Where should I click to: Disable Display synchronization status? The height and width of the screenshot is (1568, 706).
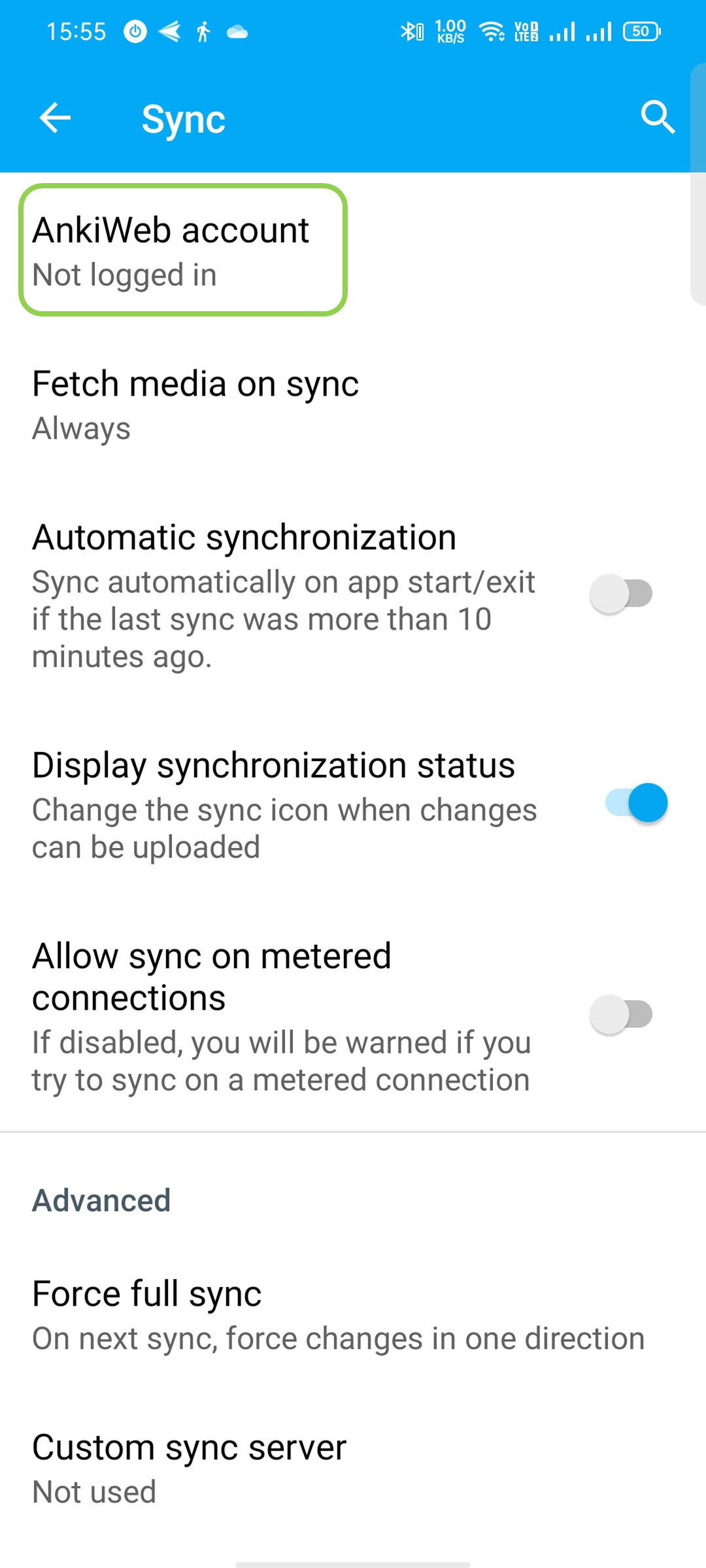[x=631, y=802]
